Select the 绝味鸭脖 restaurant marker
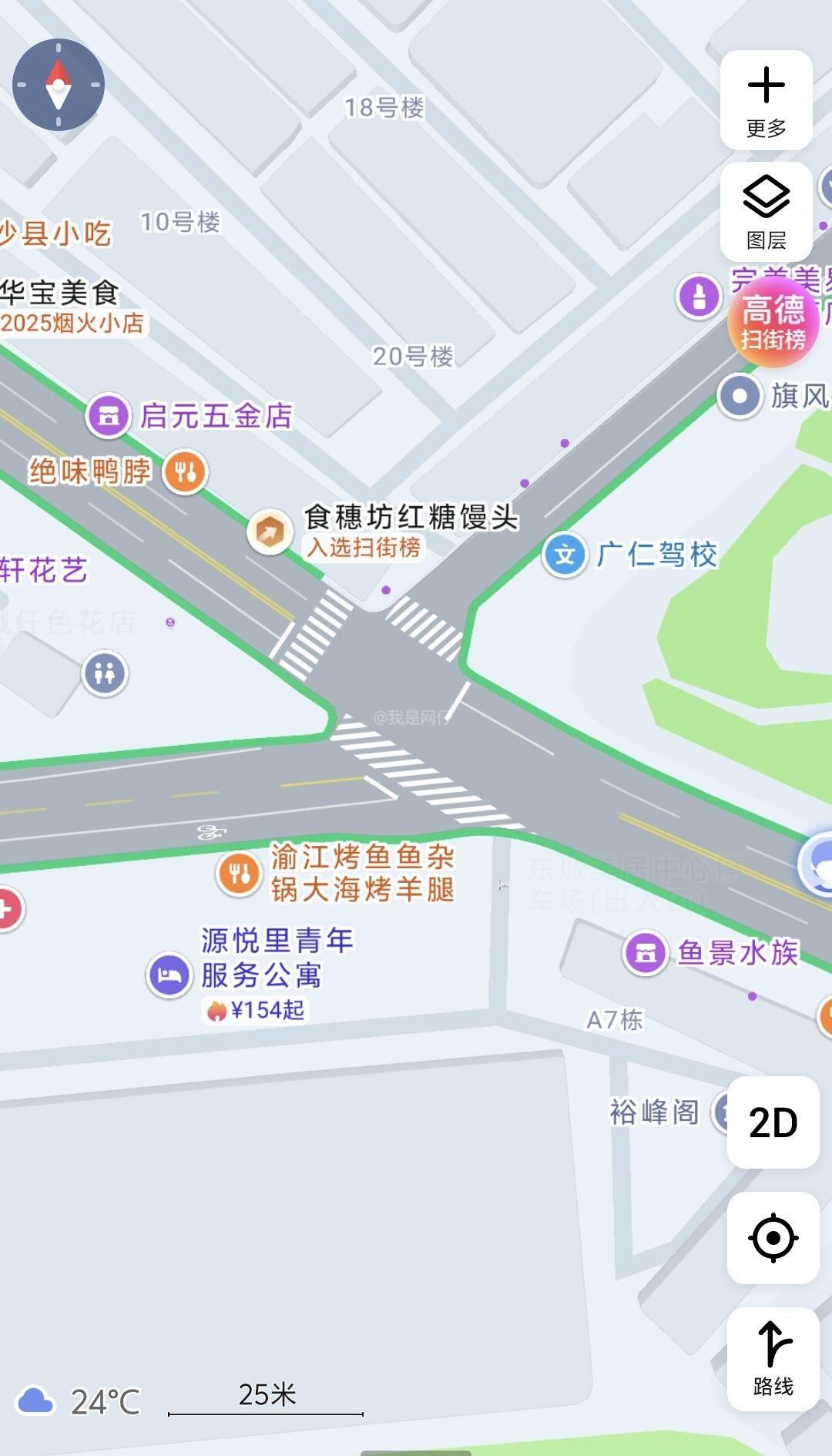 click(186, 471)
